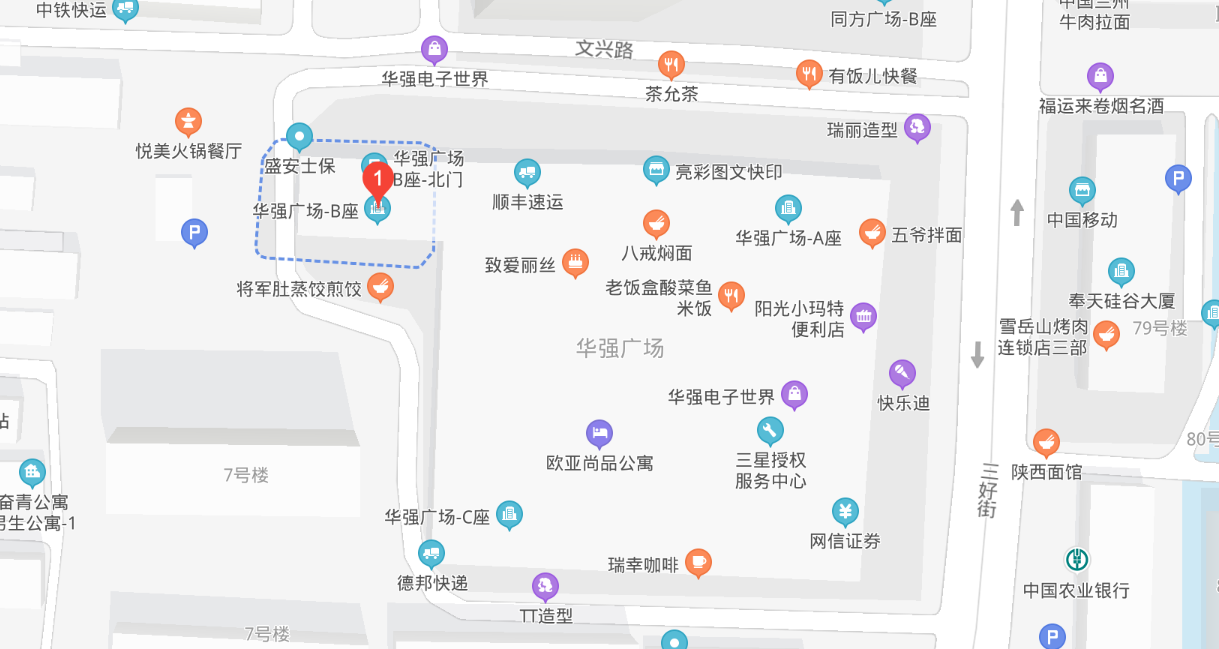Open the 欧亚尚品公寓 apartment marker

599,434
